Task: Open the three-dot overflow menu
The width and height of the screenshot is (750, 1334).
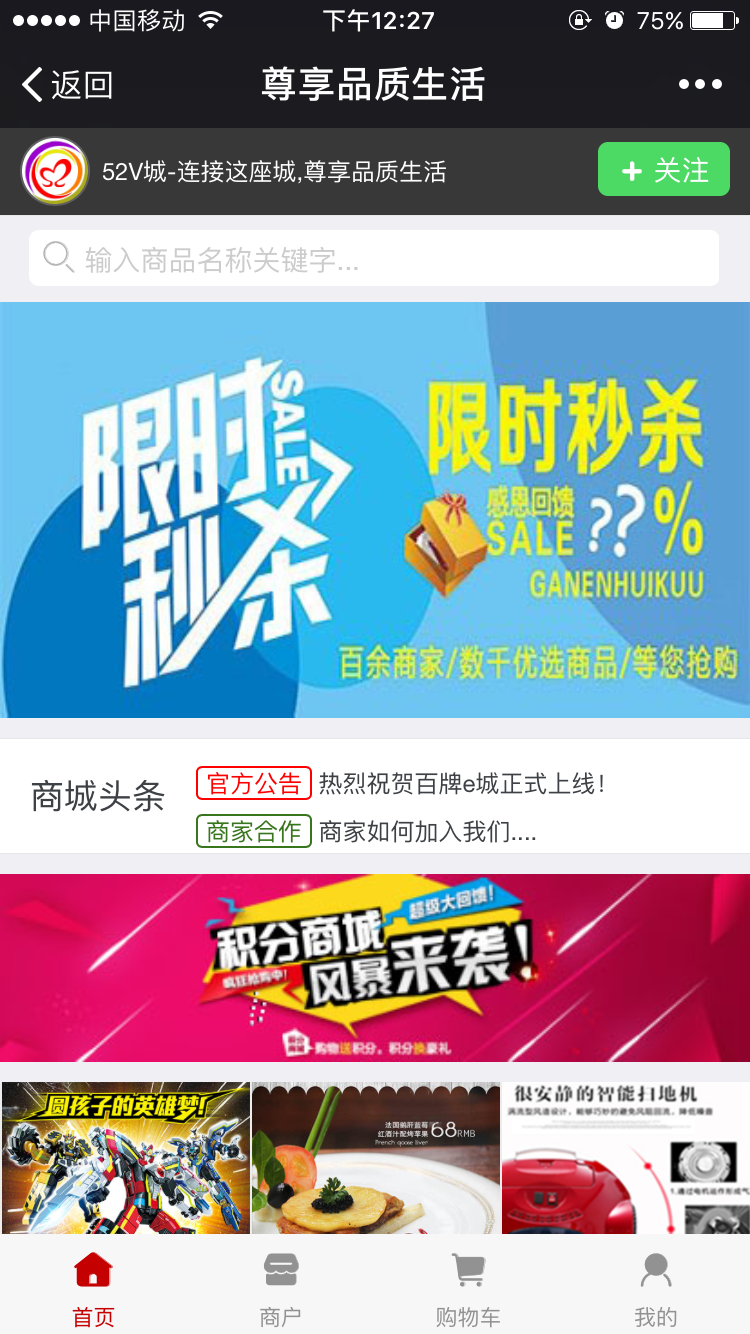Action: pos(700,85)
